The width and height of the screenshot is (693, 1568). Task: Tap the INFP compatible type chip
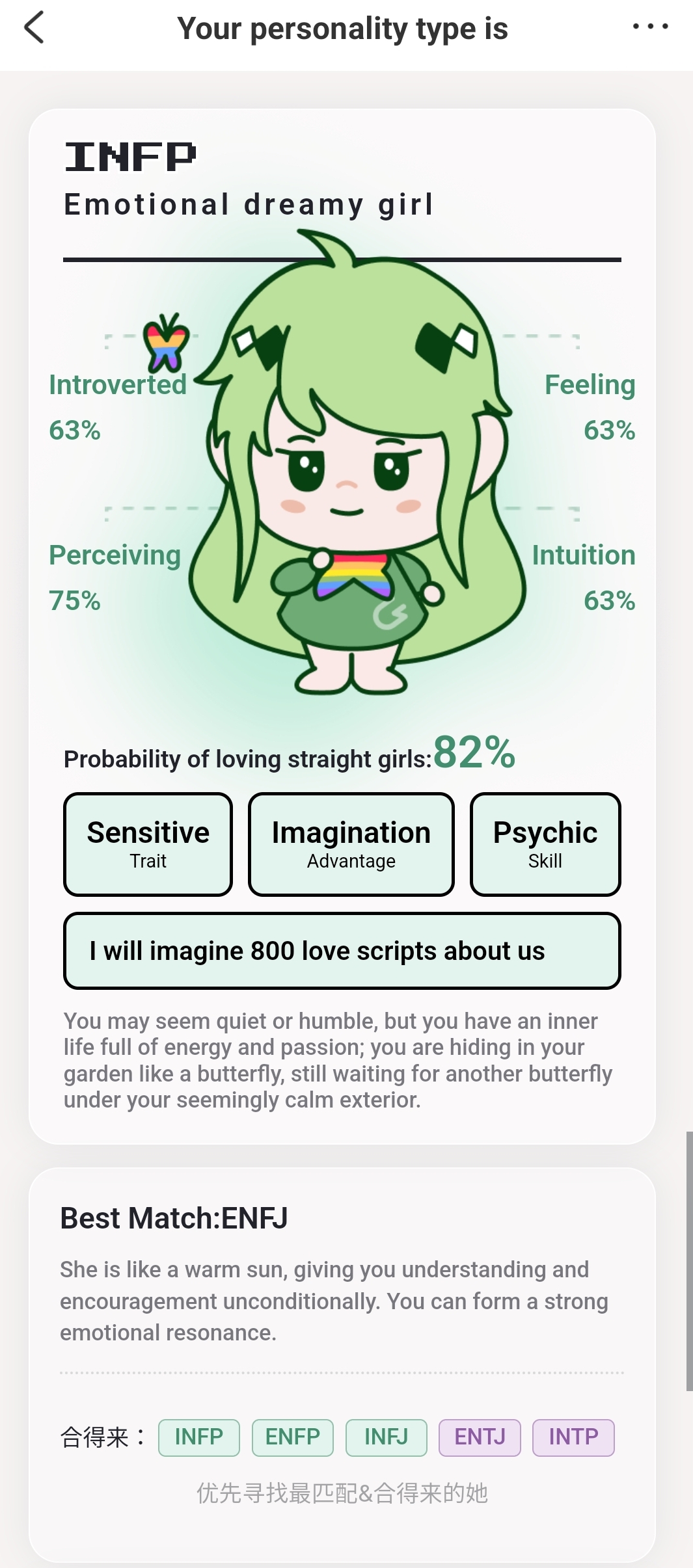click(199, 1437)
